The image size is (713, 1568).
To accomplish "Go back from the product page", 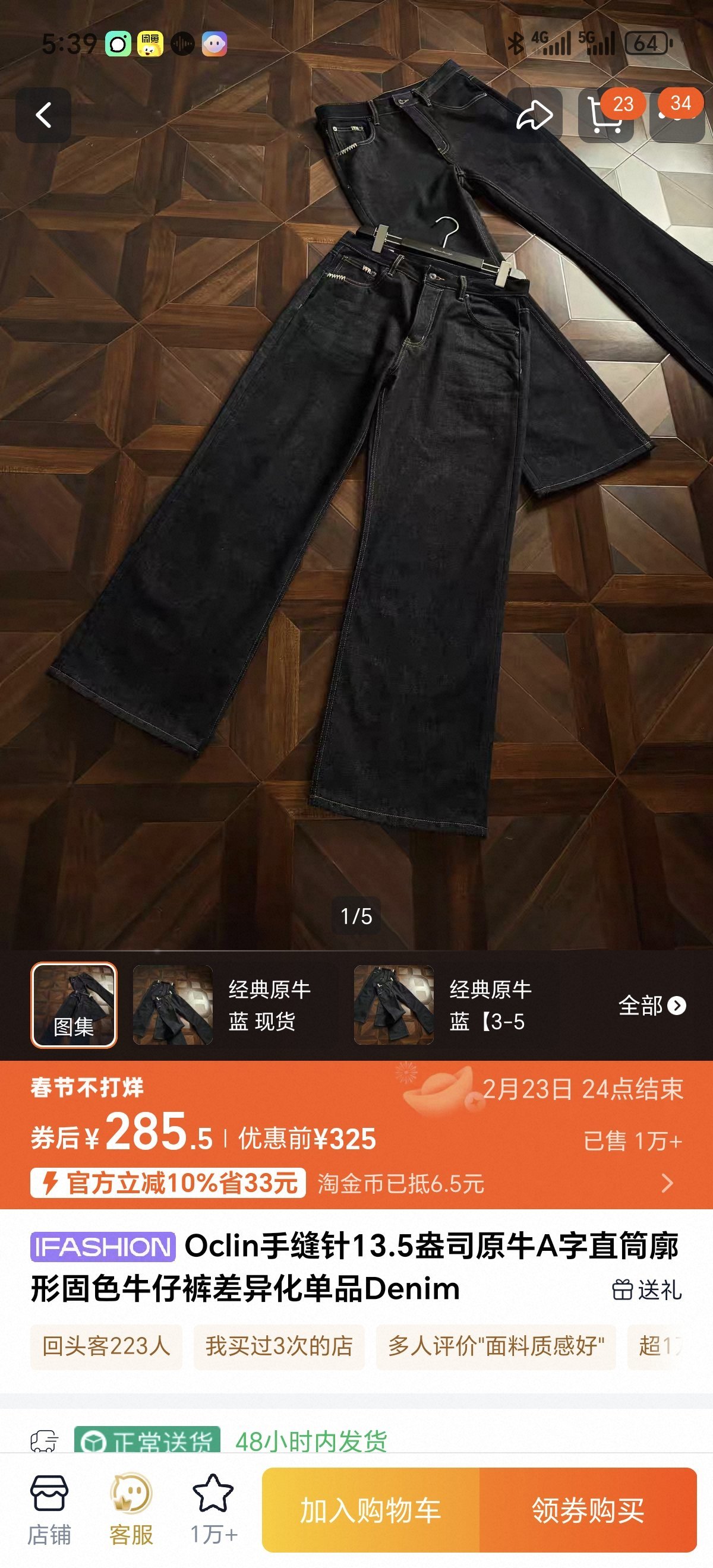I will 43,115.
